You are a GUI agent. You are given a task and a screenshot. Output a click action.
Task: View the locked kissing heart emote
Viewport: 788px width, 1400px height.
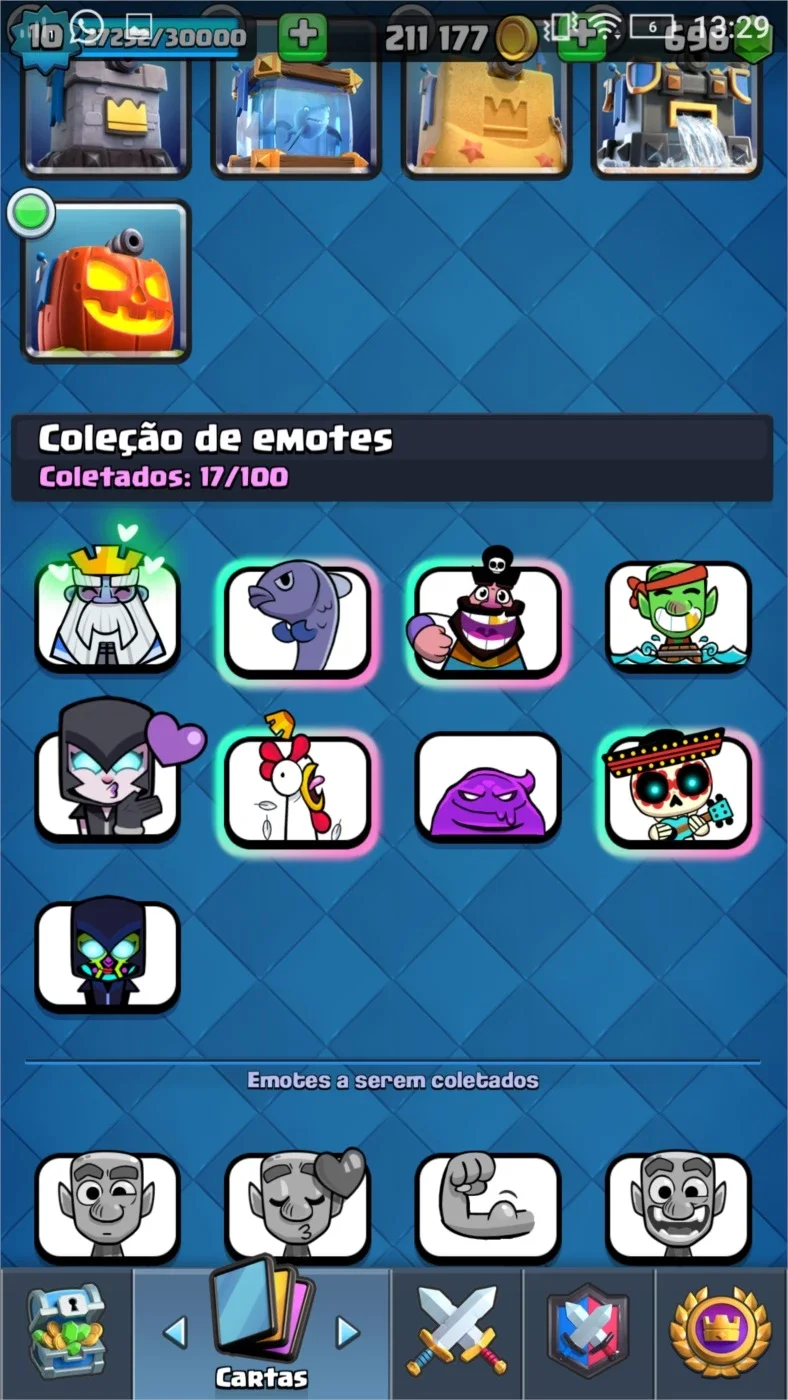(297, 1205)
